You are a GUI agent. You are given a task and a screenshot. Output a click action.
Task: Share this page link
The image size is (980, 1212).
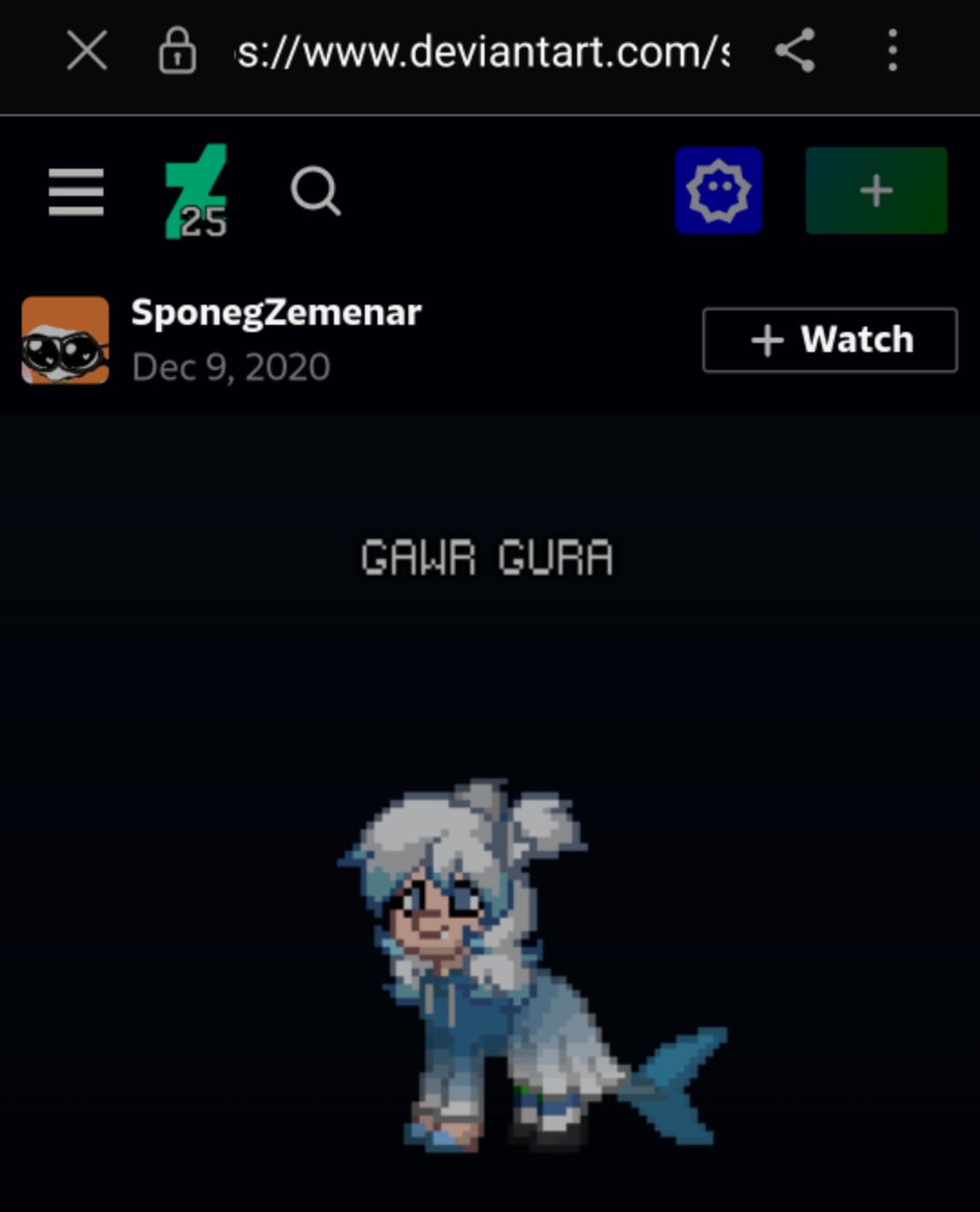pos(795,51)
